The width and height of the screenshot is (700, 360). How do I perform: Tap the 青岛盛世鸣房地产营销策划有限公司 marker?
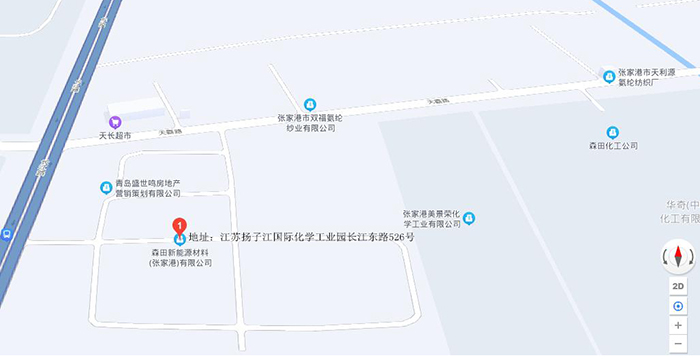106,188
